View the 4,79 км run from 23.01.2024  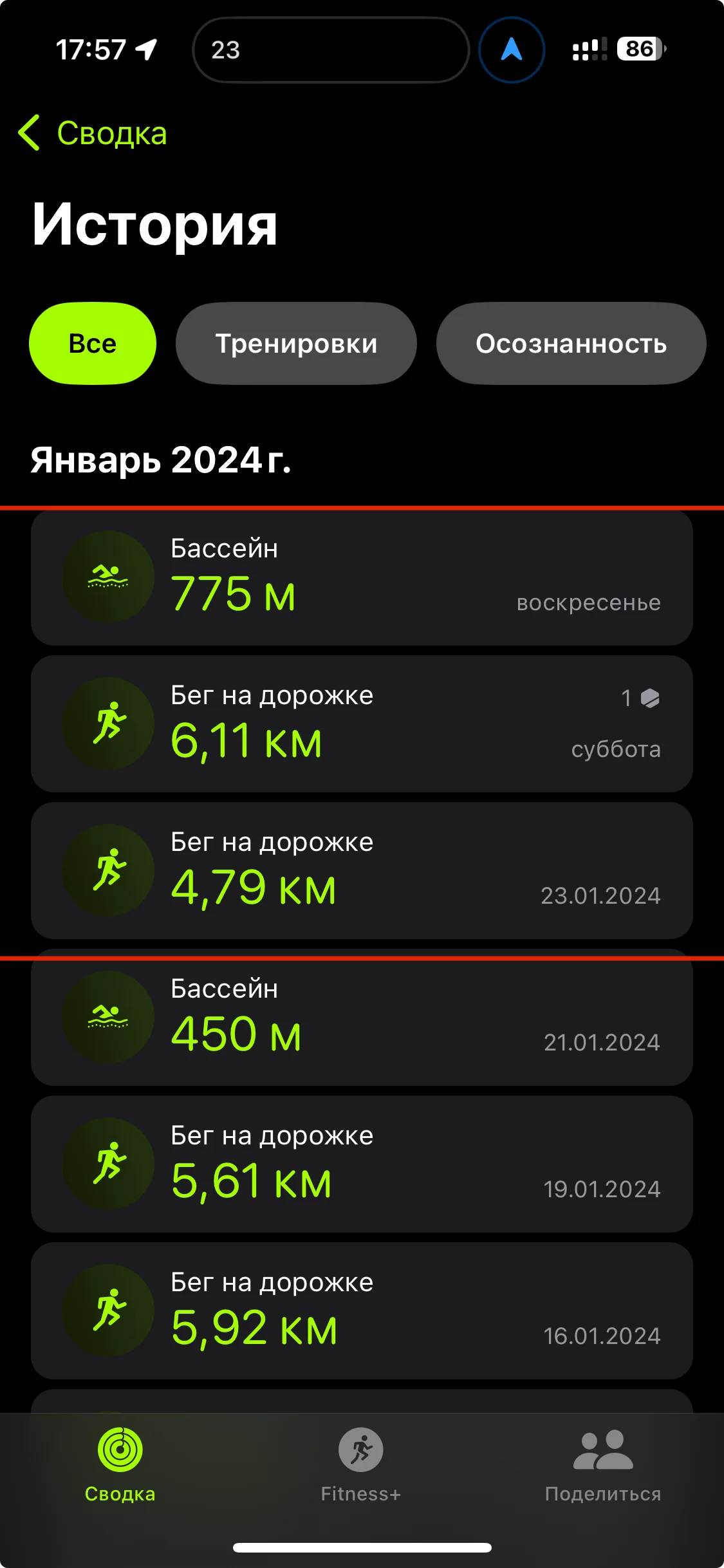[362, 870]
